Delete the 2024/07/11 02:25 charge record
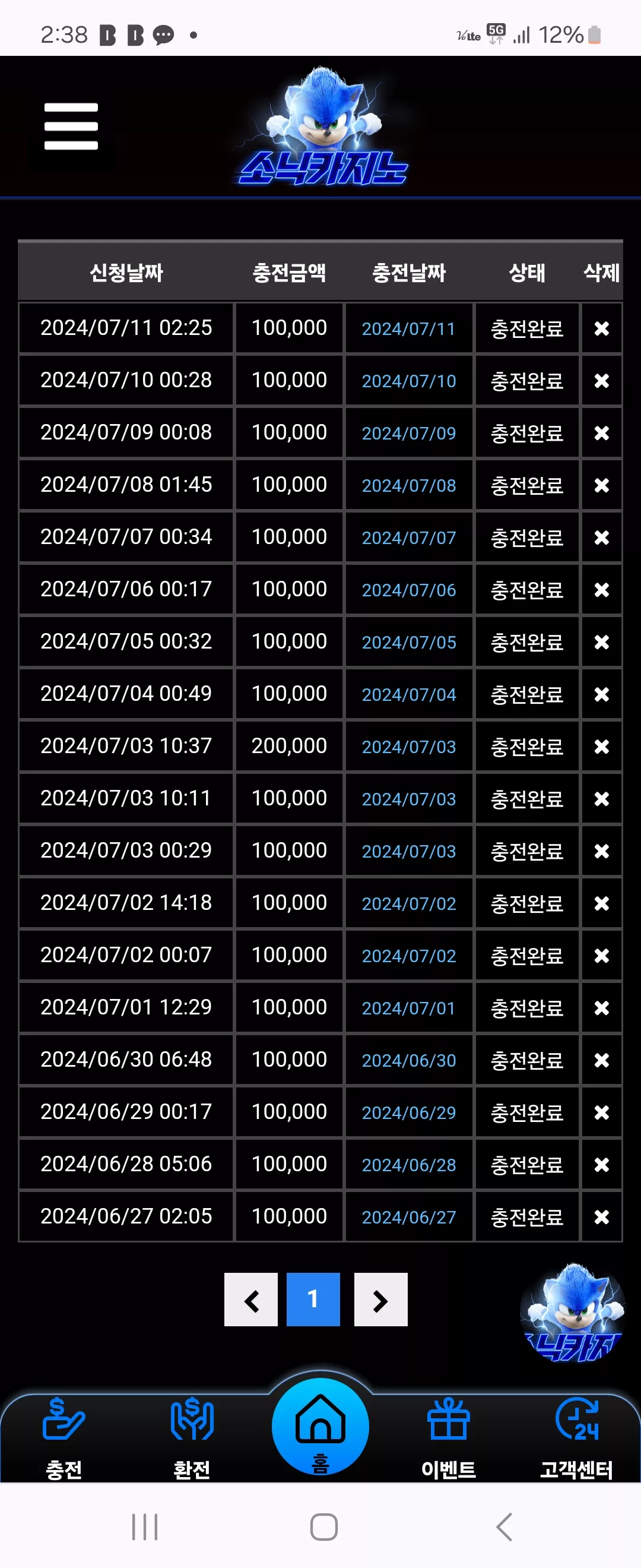Screen dimensions: 641x1568 [601, 328]
